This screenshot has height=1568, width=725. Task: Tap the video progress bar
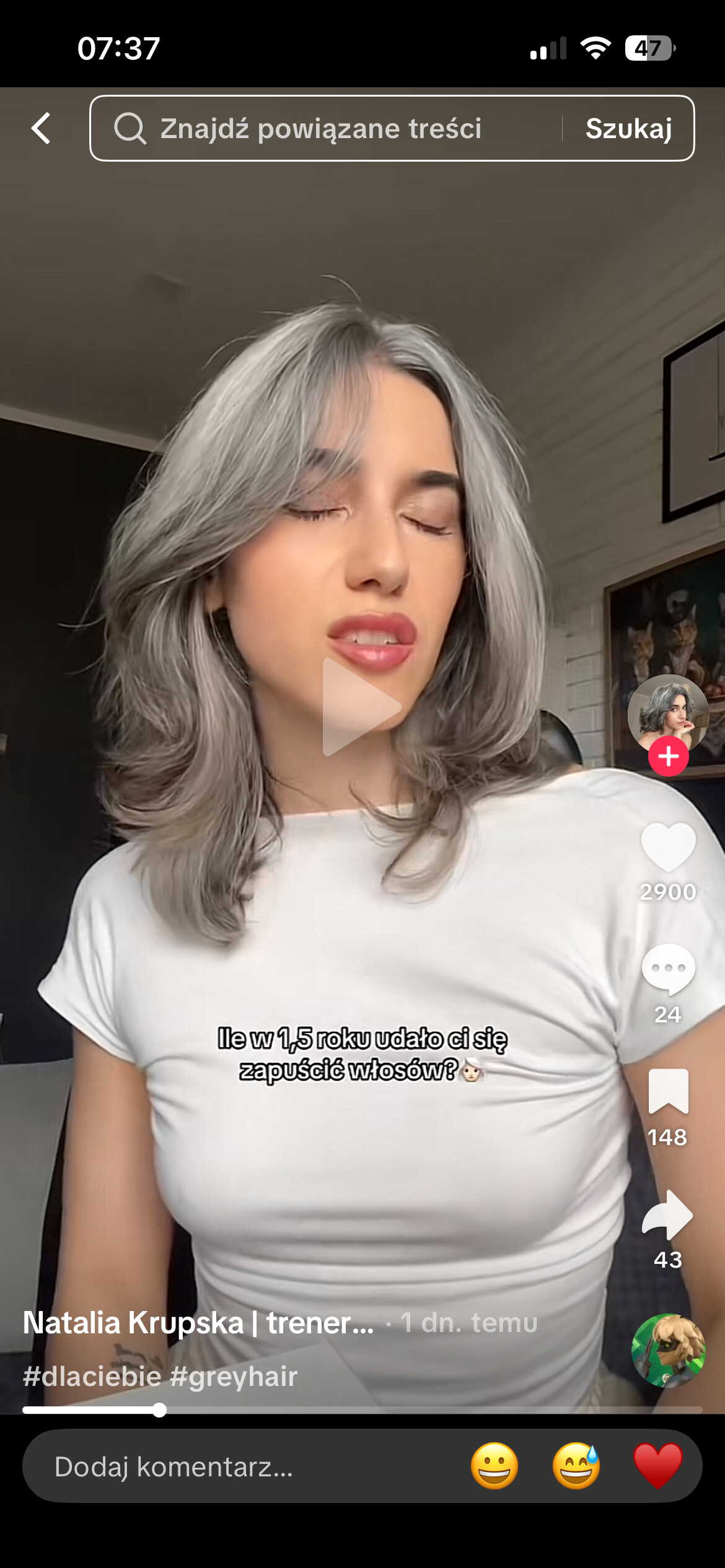(x=362, y=1410)
